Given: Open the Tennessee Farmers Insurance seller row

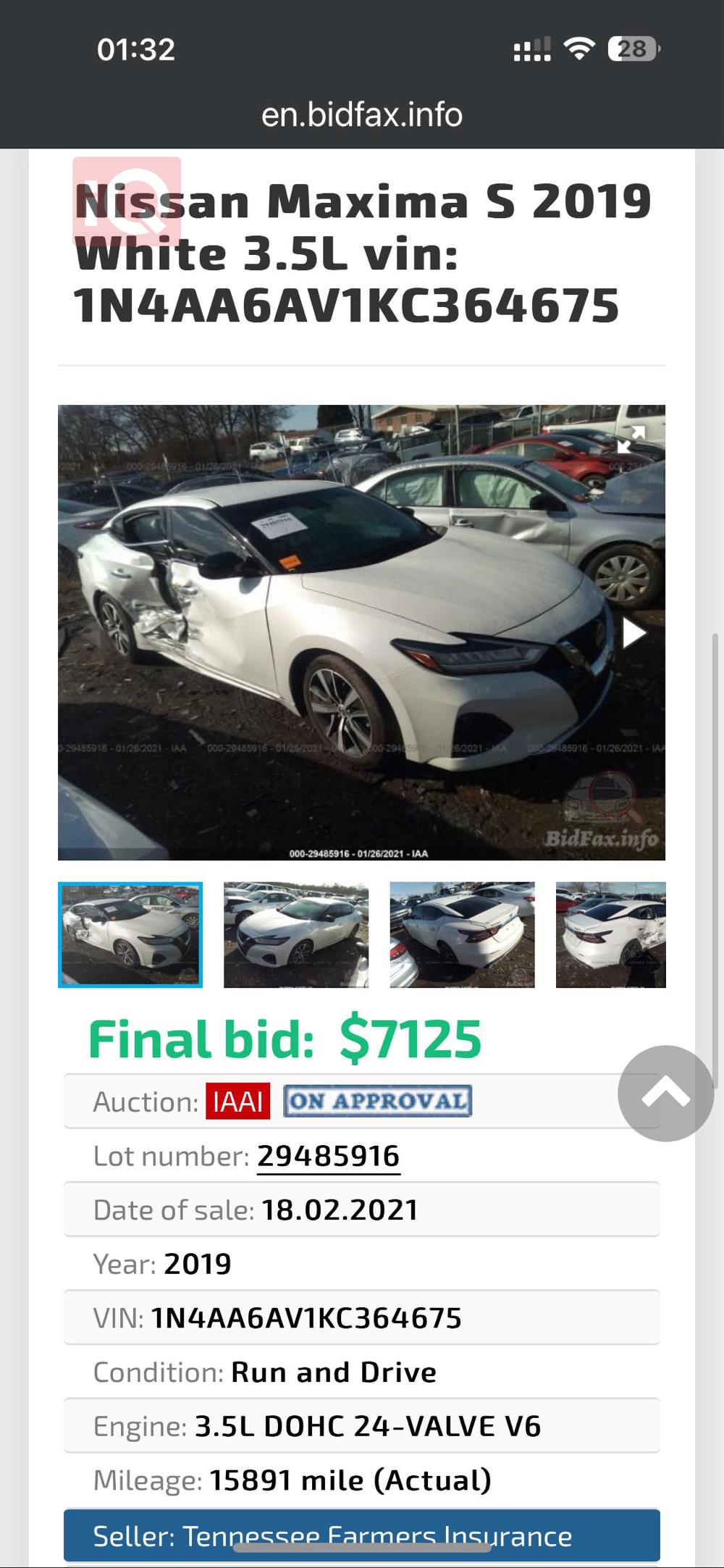Looking at the screenshot, I should [x=362, y=1535].
